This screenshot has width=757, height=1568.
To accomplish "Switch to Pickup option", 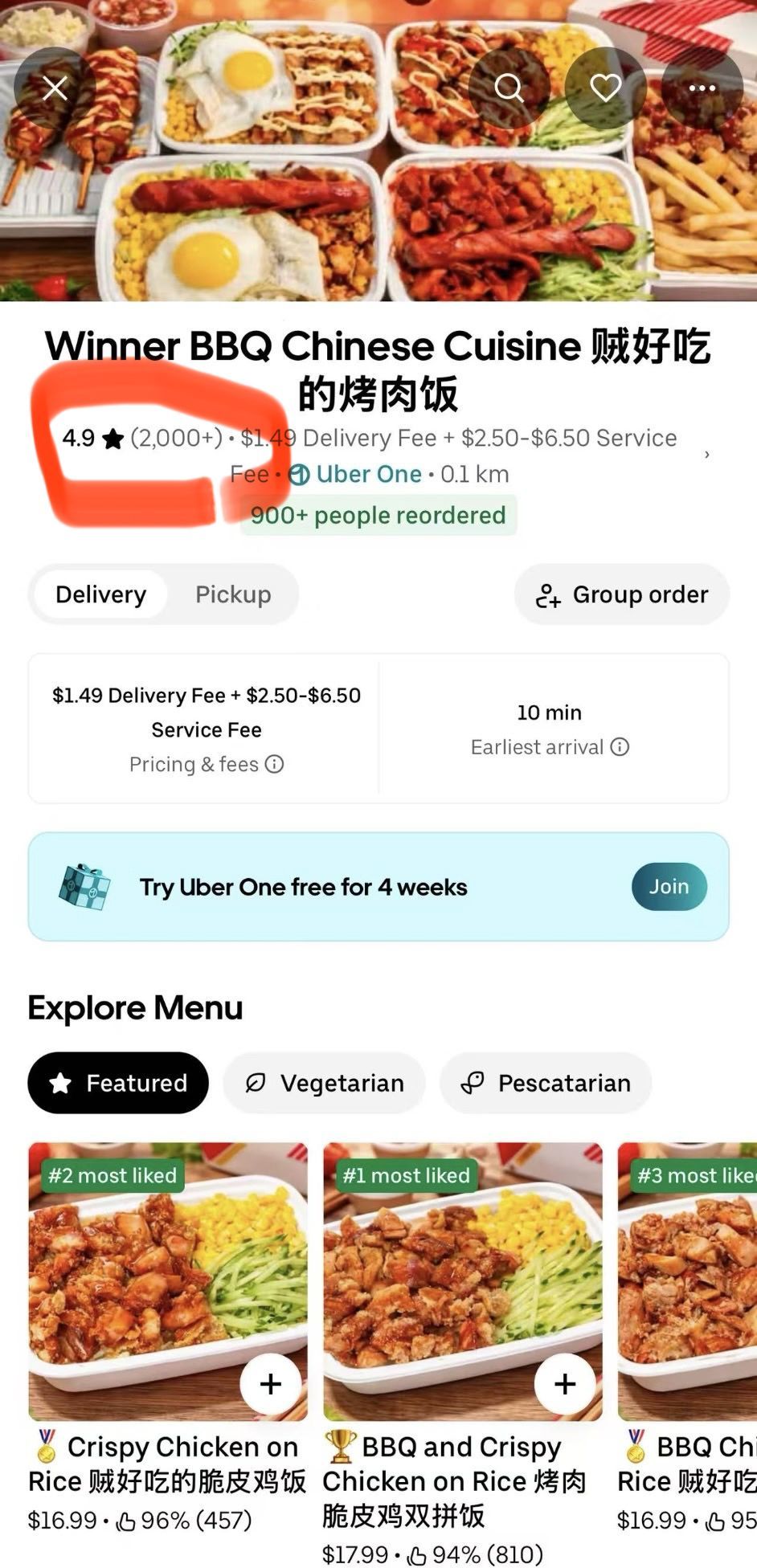I will 233,594.
